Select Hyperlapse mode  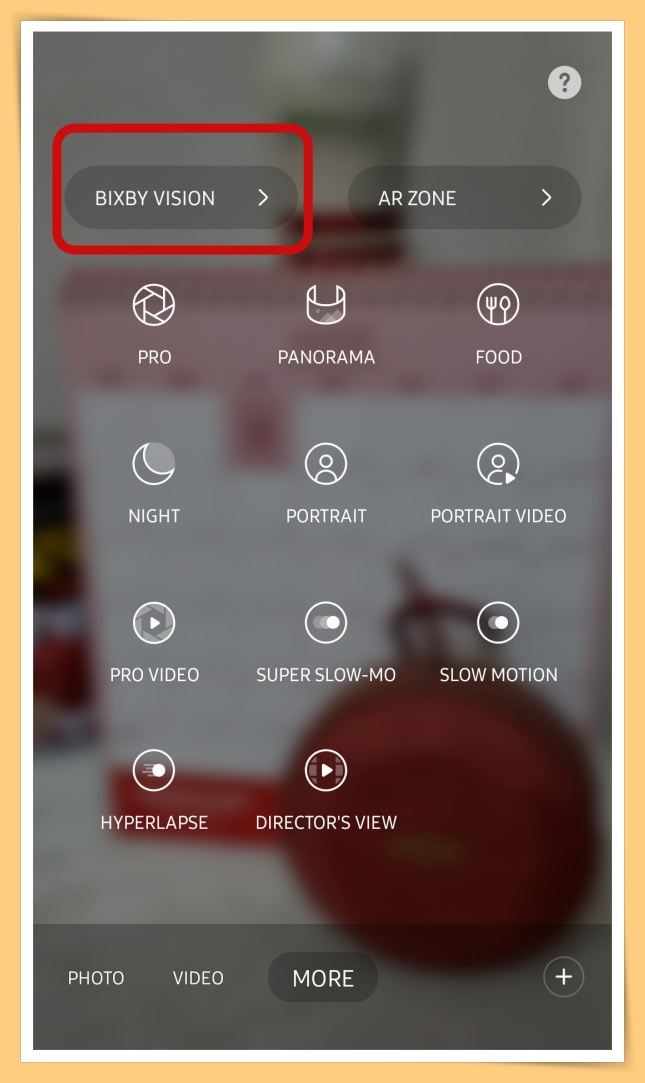[154, 788]
